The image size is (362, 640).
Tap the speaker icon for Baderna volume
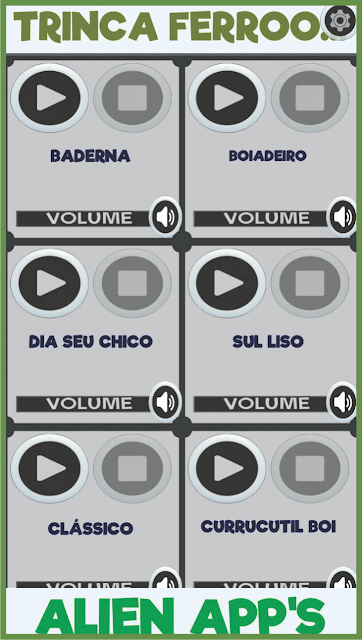tap(165, 217)
